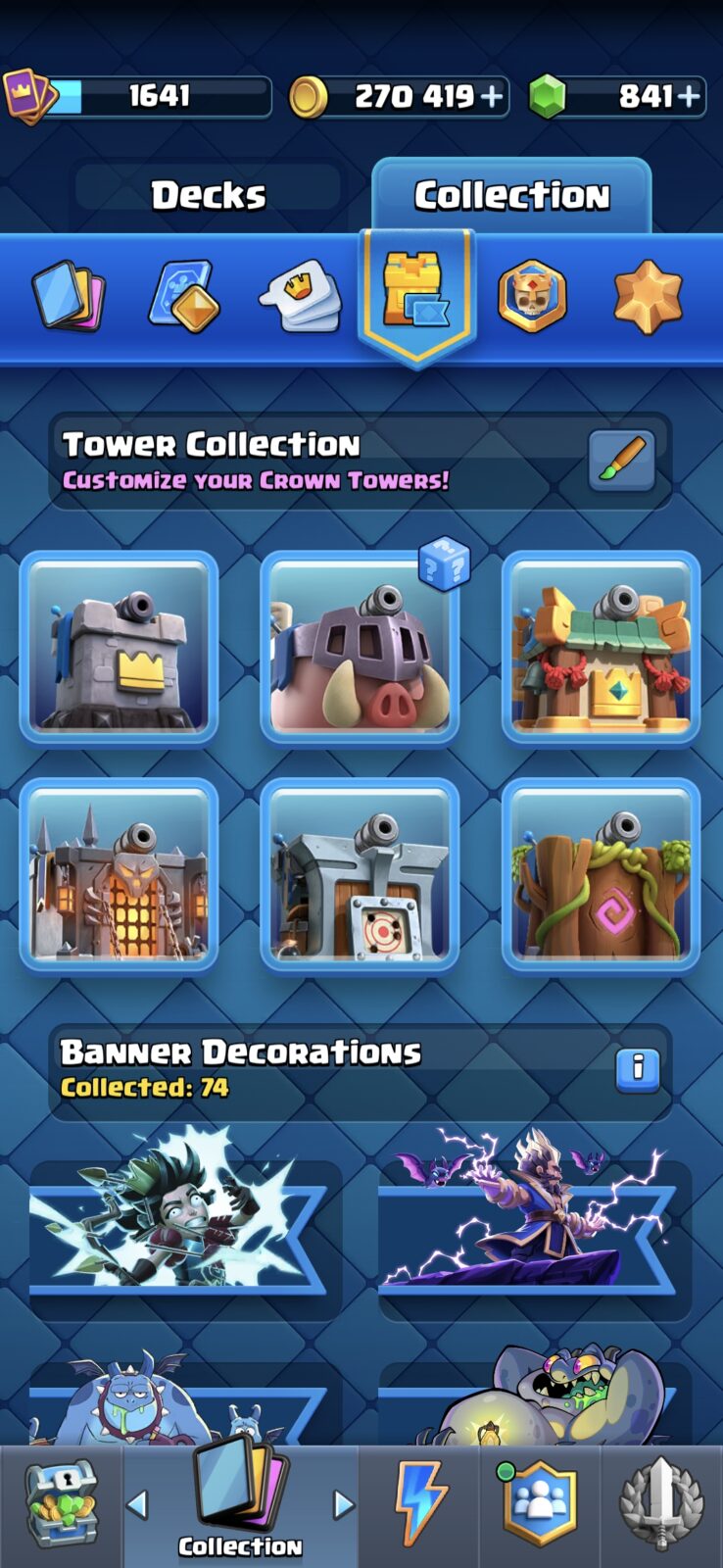Open the skull badge tab

(x=532, y=296)
